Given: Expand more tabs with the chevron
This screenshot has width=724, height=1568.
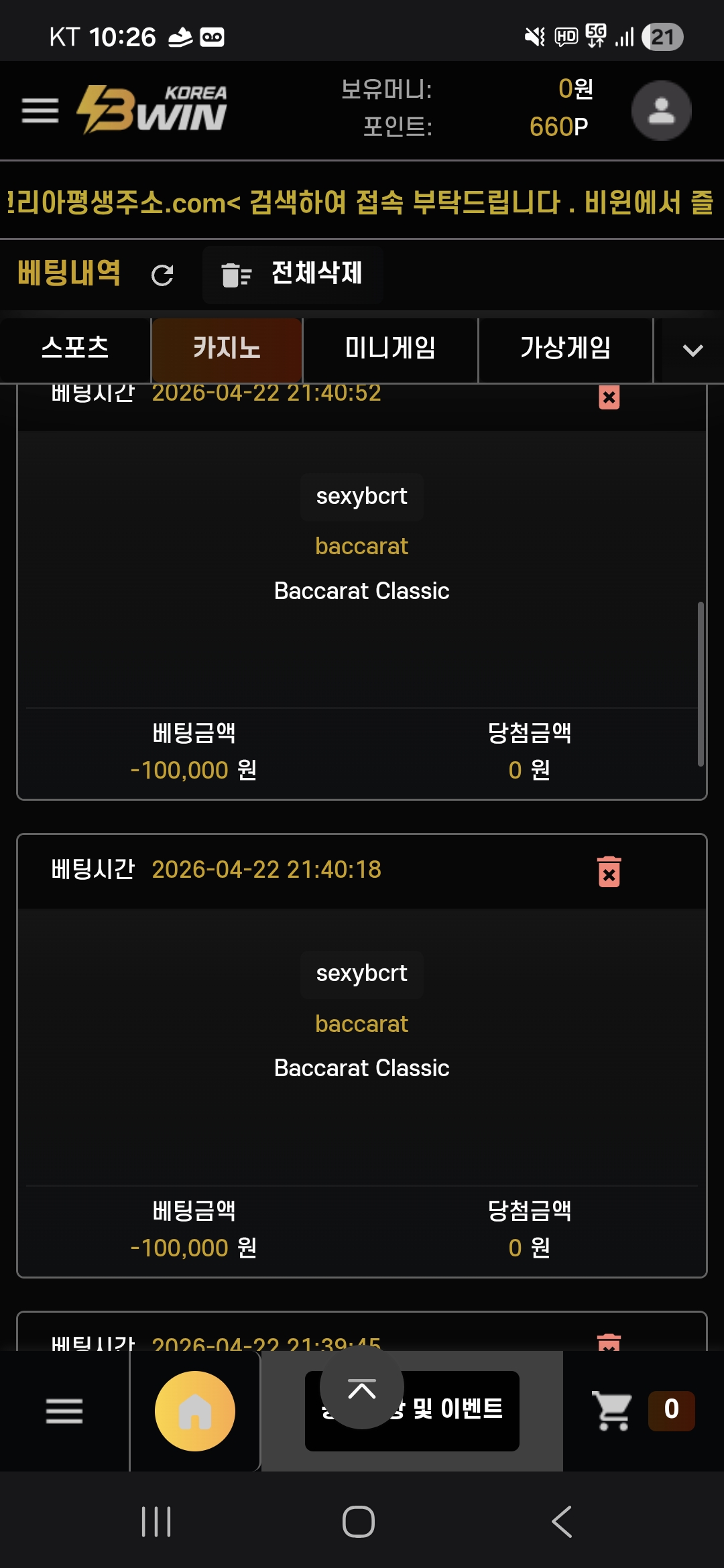Looking at the screenshot, I should pos(692,350).
